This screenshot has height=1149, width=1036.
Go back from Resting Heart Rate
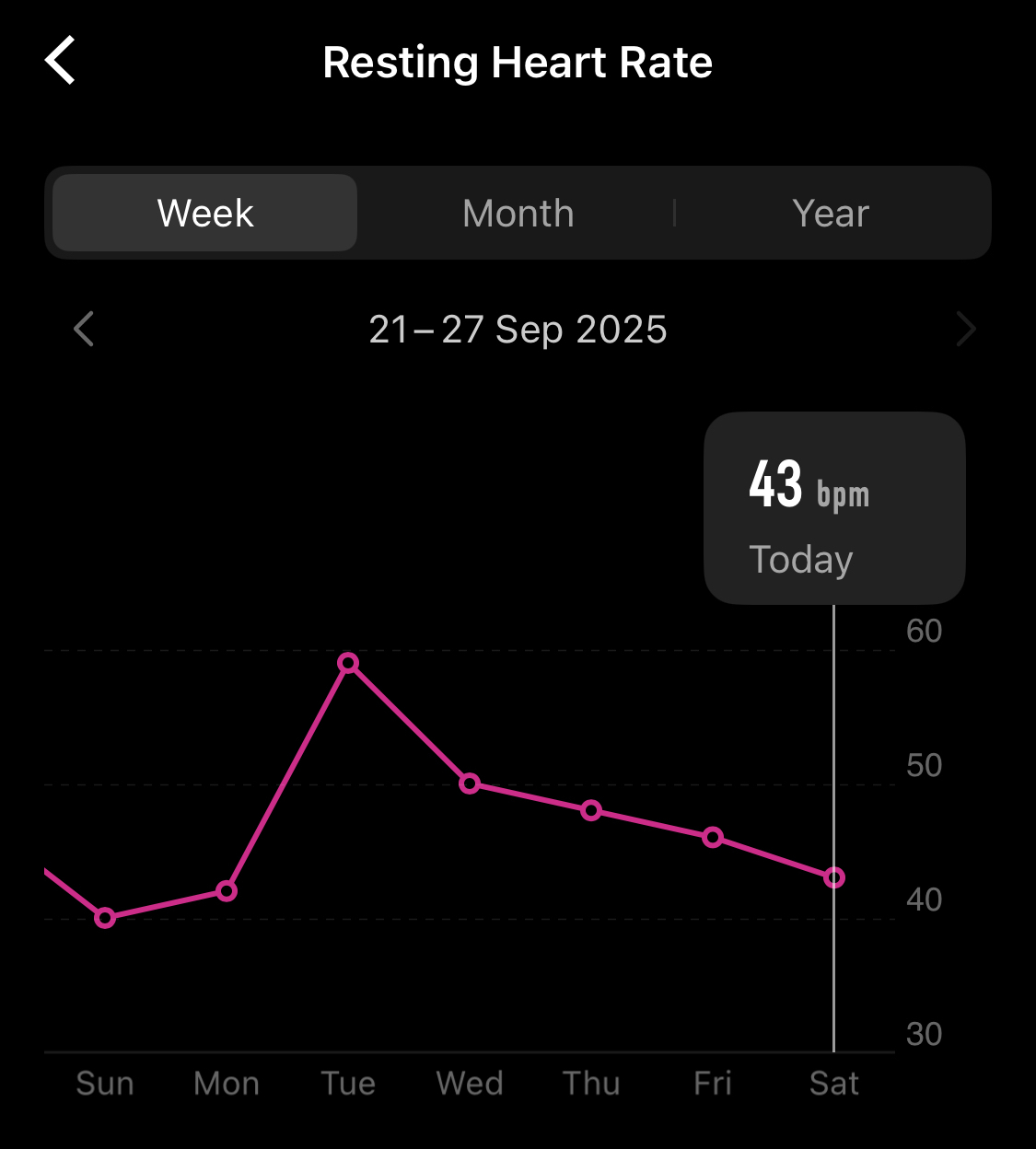[x=61, y=62]
